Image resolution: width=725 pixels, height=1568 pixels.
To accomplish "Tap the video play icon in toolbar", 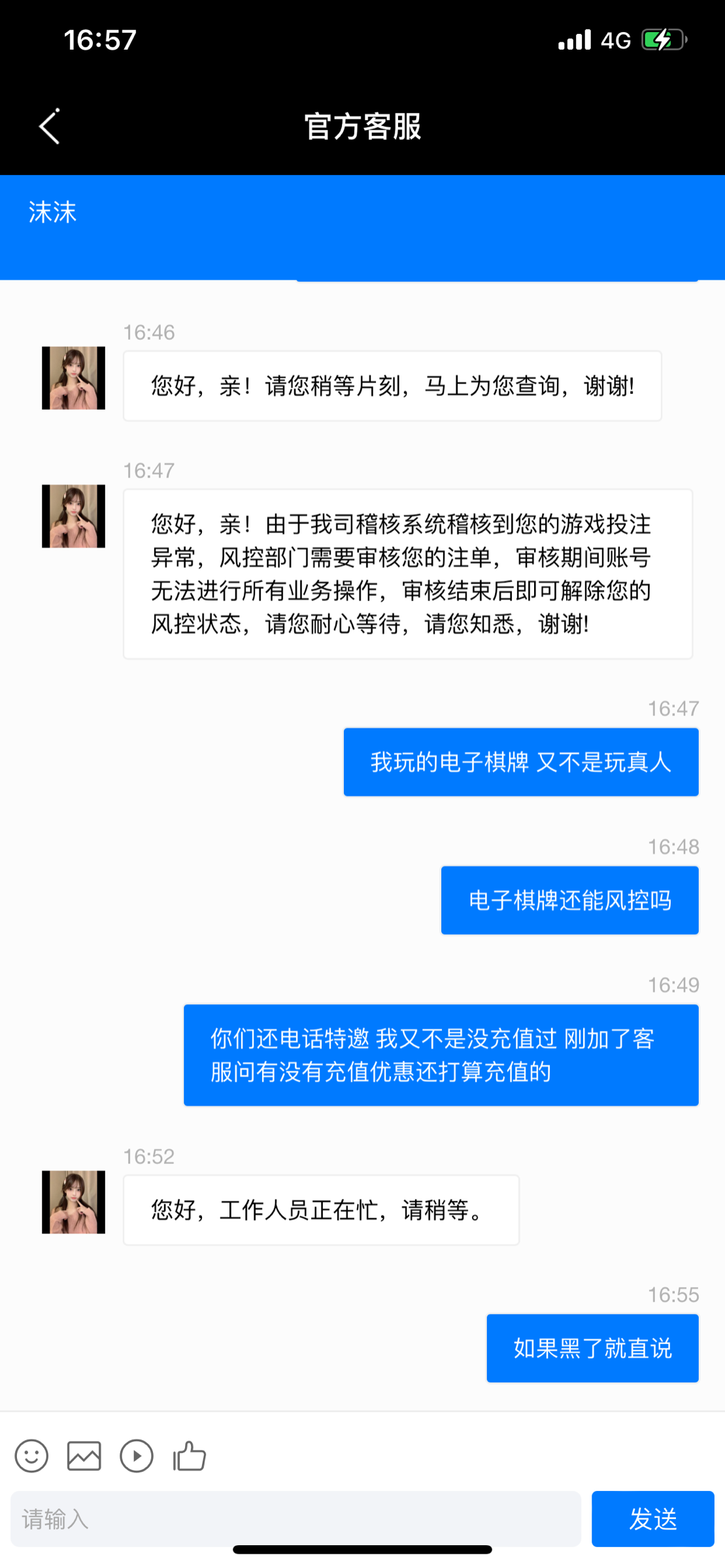I will click(136, 1456).
